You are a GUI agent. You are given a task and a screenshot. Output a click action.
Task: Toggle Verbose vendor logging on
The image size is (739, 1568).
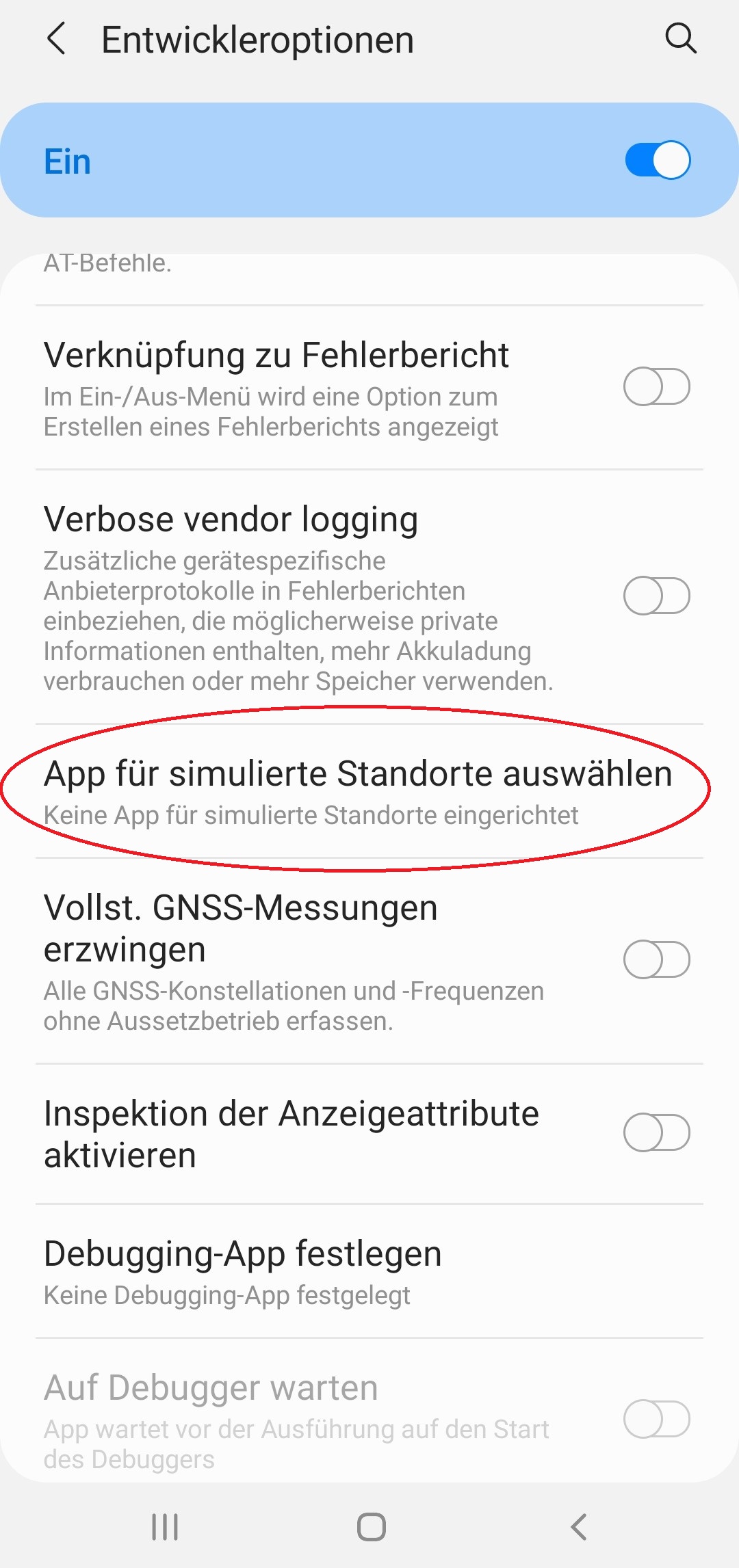(x=656, y=596)
